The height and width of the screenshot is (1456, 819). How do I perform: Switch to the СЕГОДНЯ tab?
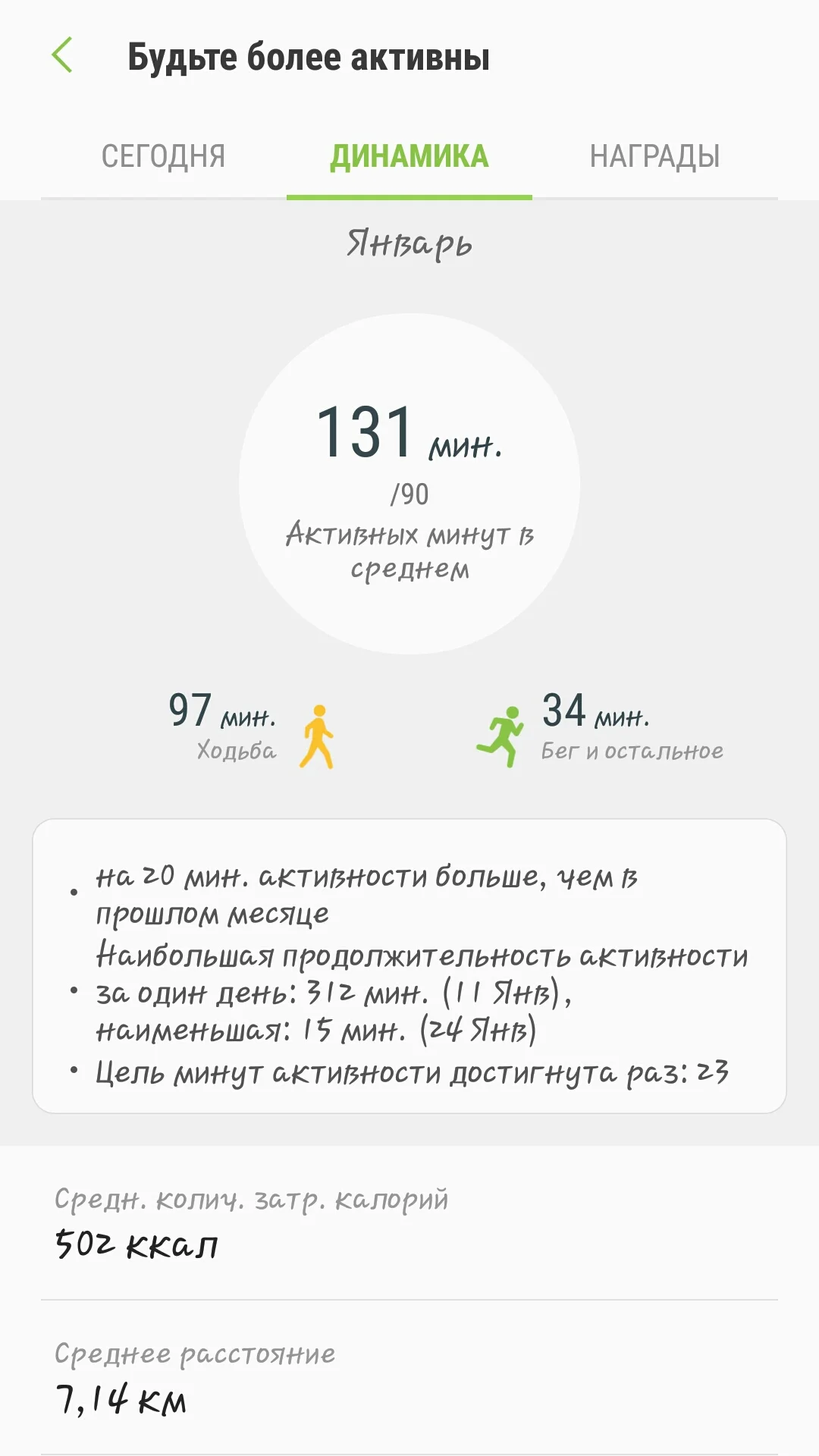[x=163, y=155]
